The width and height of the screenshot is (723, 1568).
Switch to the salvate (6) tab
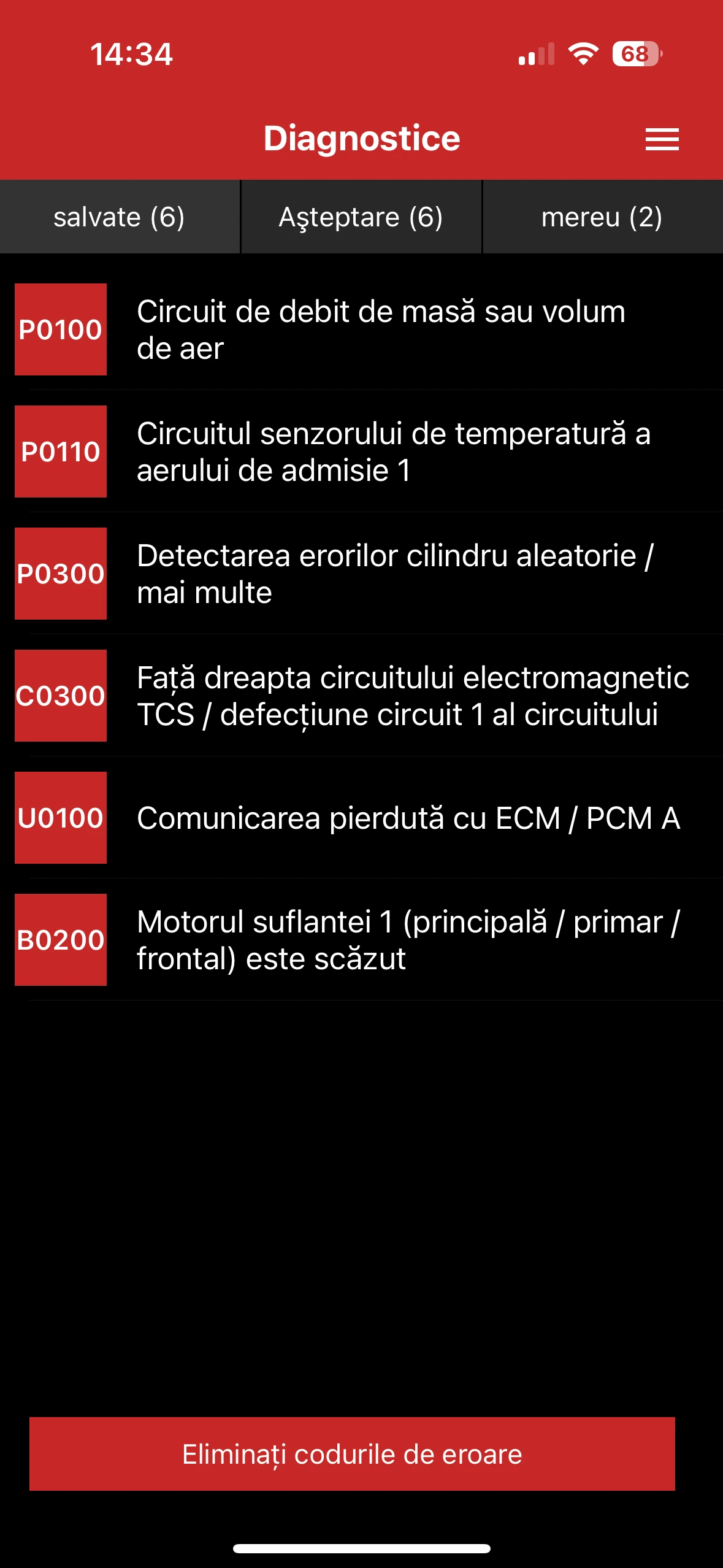click(120, 216)
